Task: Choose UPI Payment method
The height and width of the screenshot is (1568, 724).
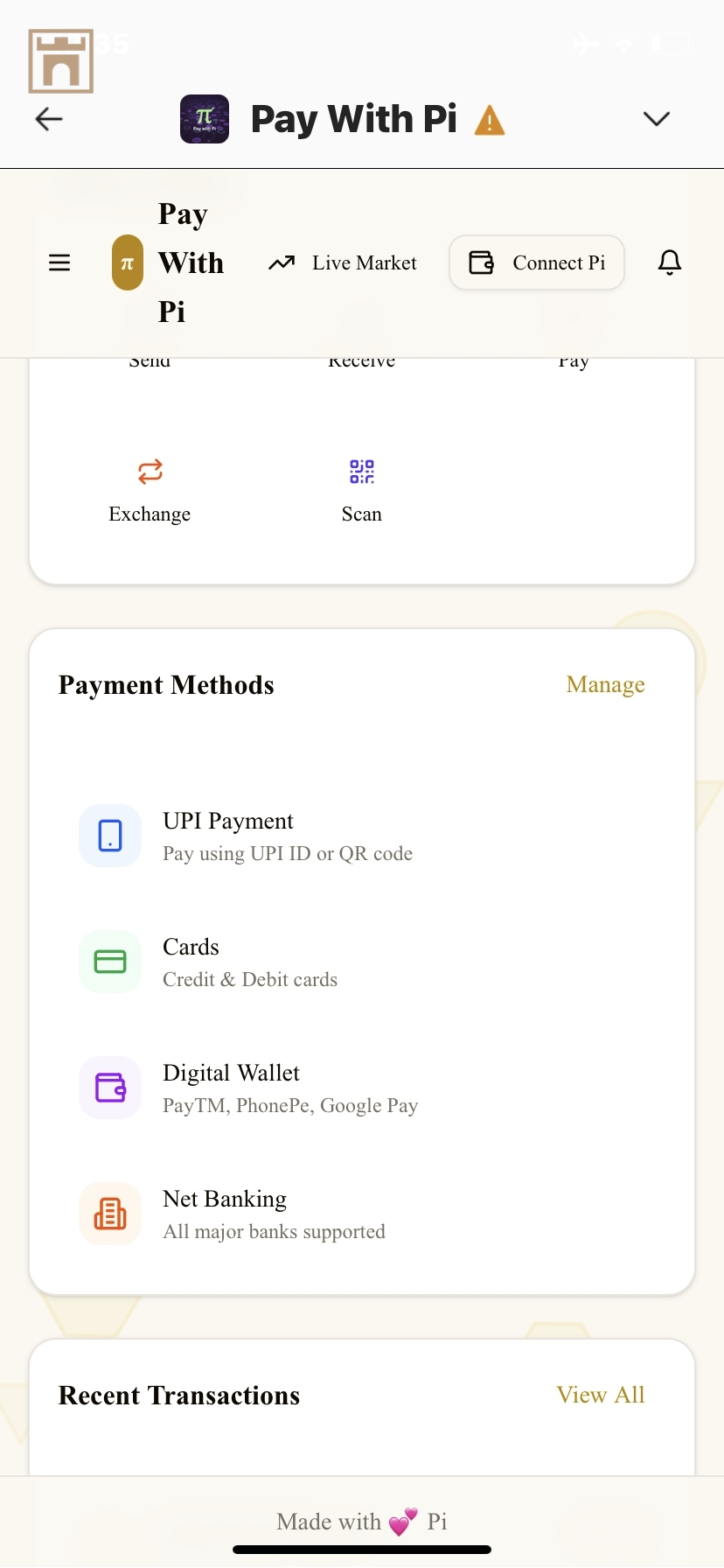Action: click(289, 836)
